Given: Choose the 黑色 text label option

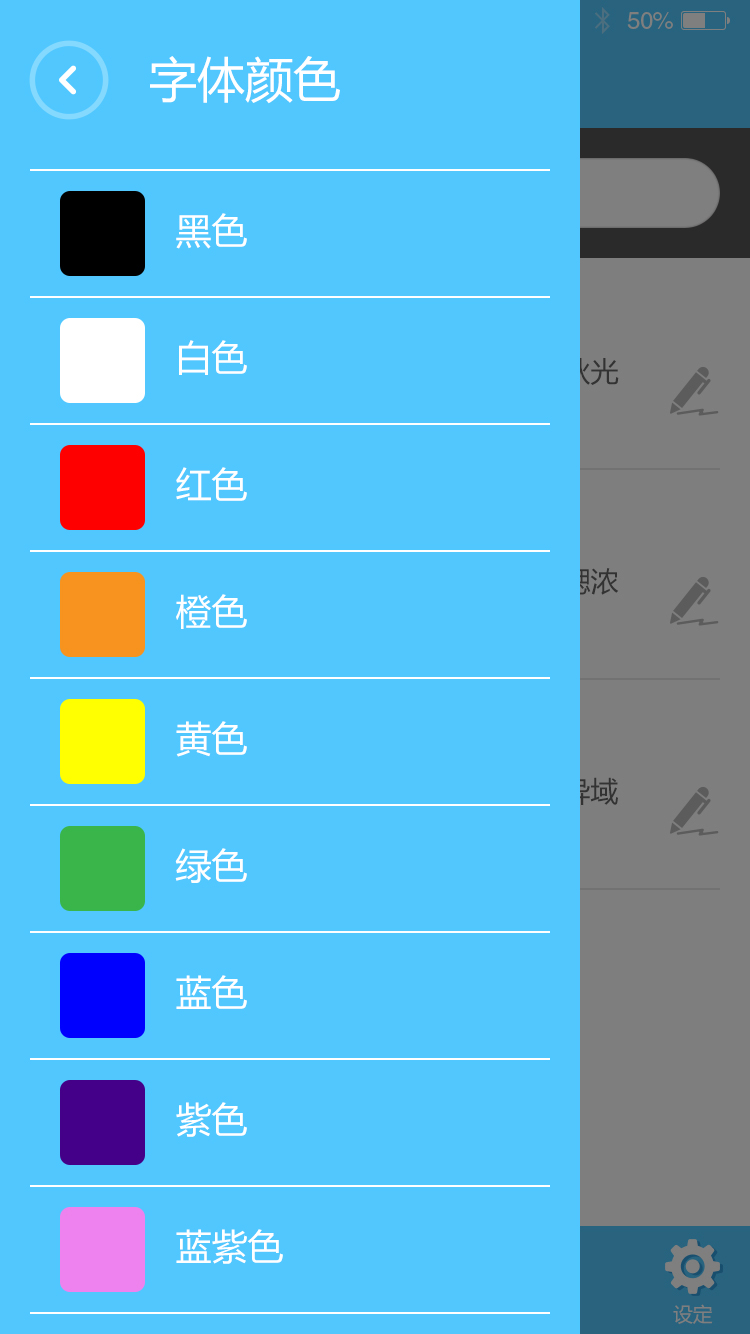Looking at the screenshot, I should pyautogui.click(x=210, y=233).
